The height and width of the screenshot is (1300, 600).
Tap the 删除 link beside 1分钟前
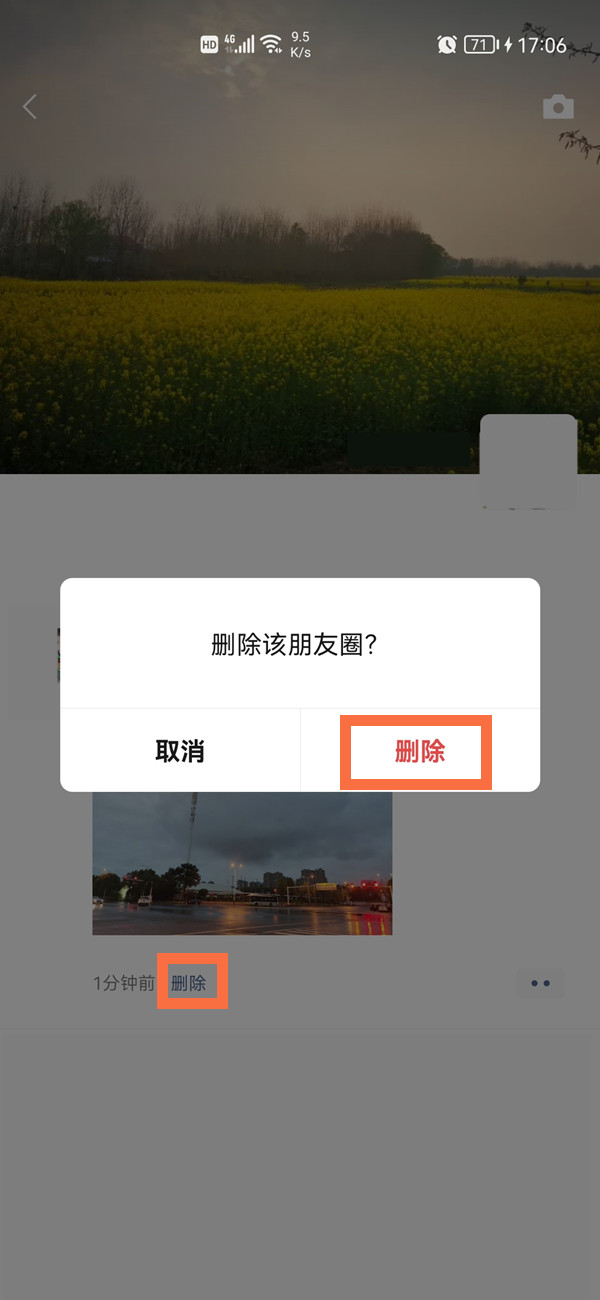pyautogui.click(x=188, y=983)
